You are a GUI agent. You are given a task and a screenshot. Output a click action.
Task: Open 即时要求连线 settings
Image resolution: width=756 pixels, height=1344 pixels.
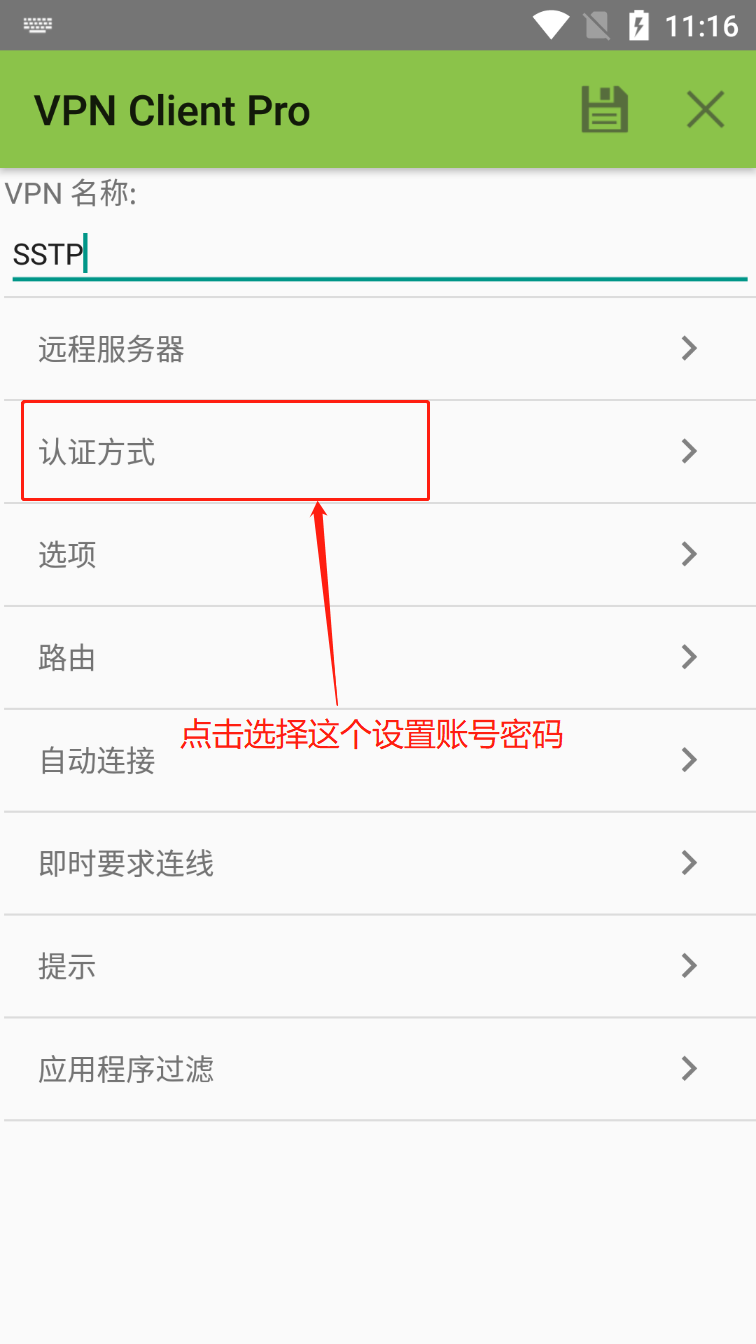[x=378, y=863]
